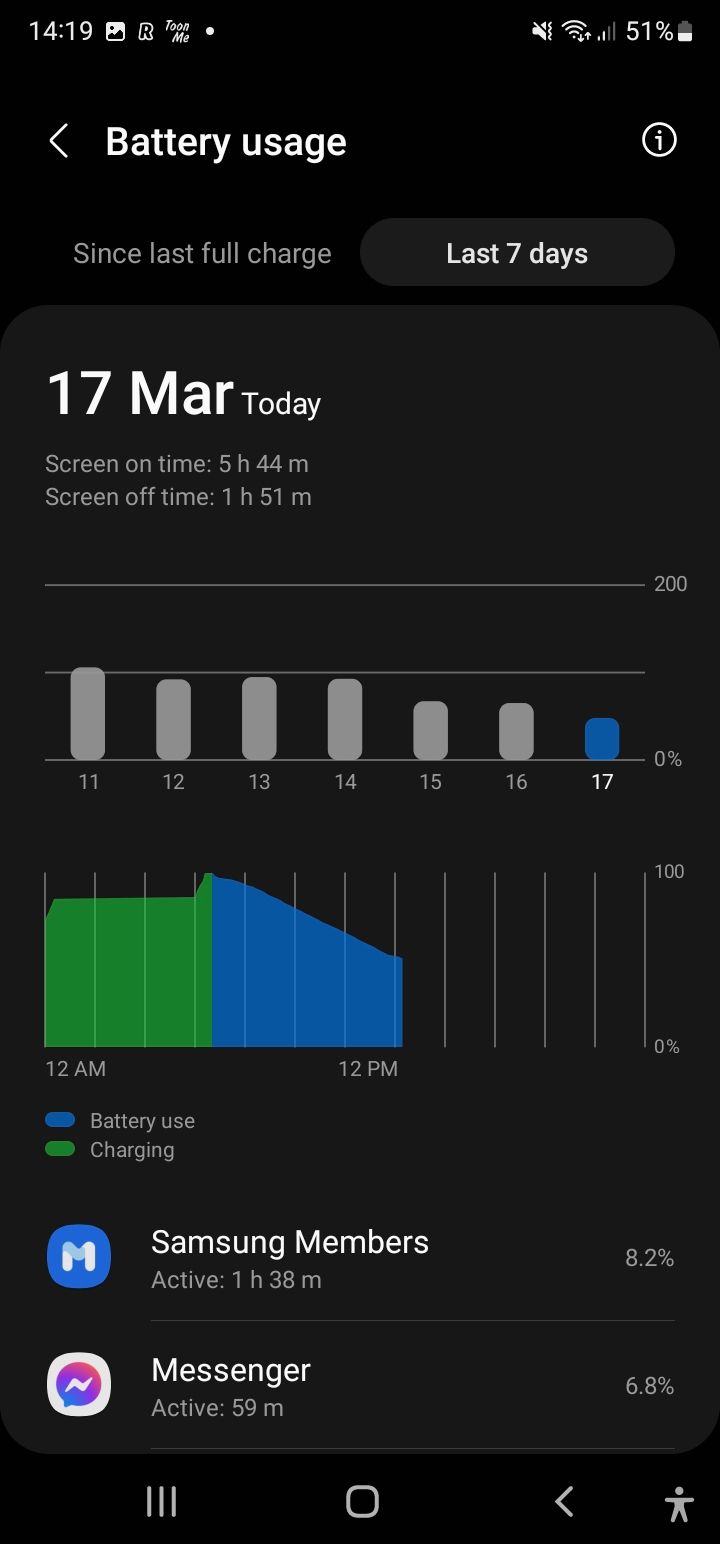Viewport: 720px width, 1544px height.
Task: Keep Last 7 days view selected
Action: tap(516, 252)
